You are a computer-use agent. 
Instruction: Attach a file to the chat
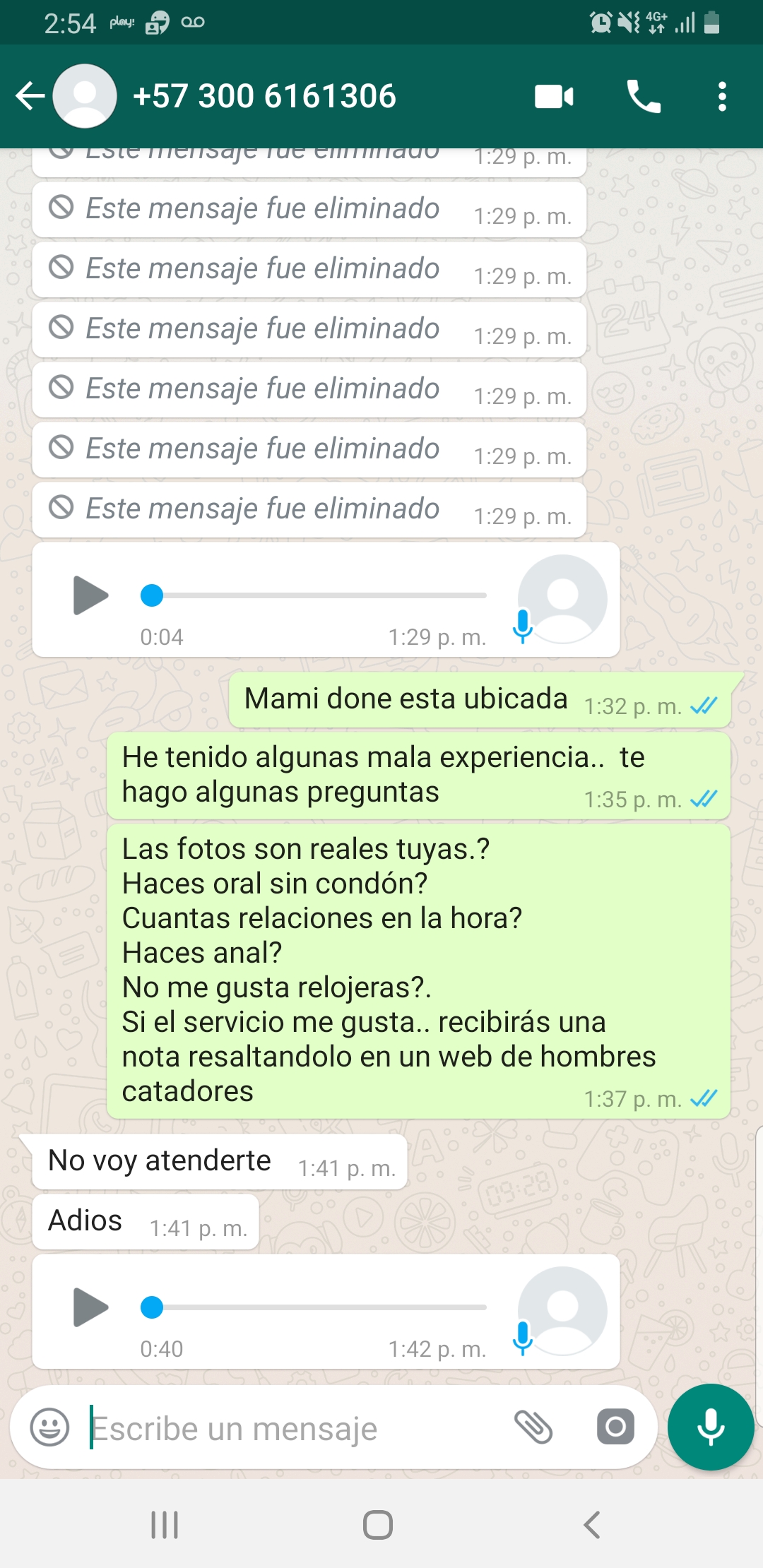533,1427
